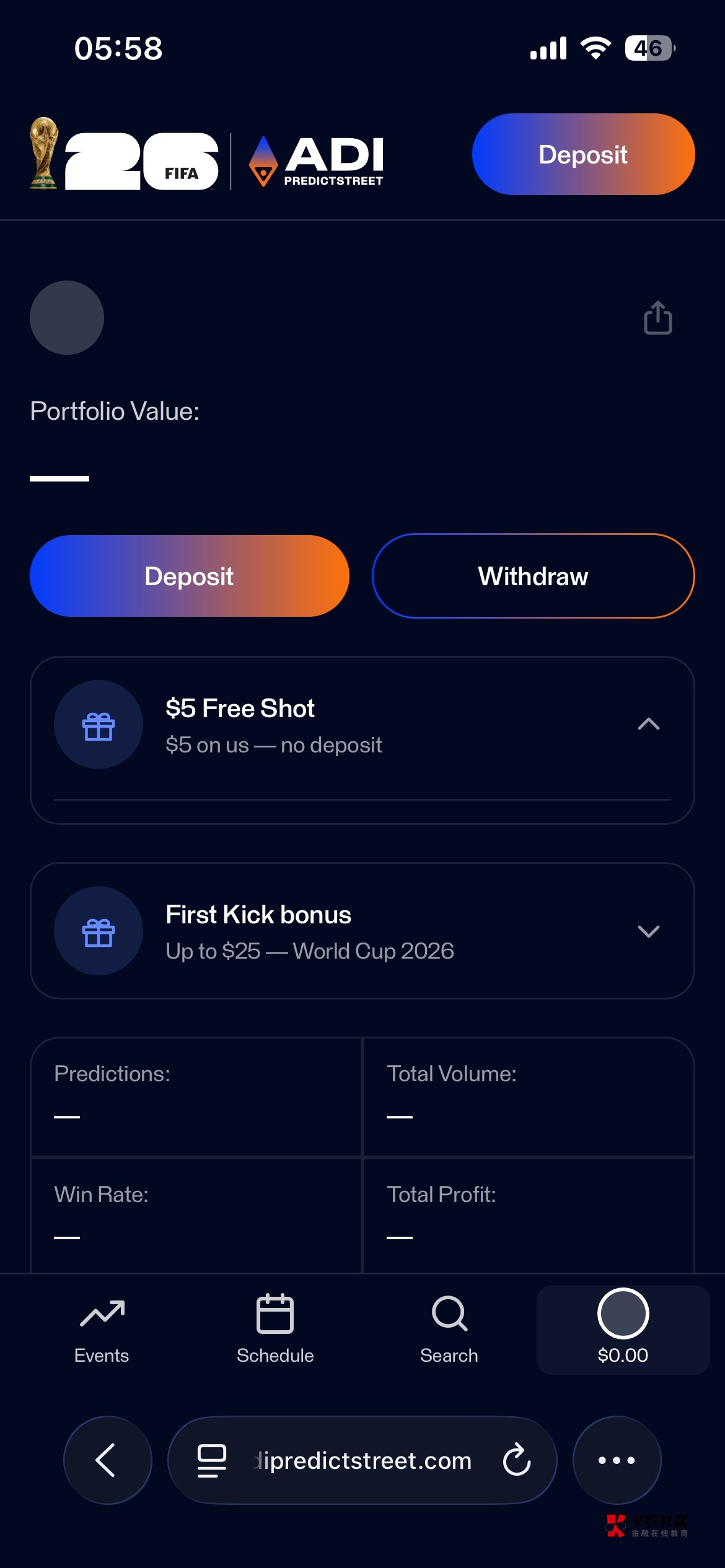This screenshot has width=725, height=1568.
Task: Tap the browser address bar
Action: click(362, 1460)
